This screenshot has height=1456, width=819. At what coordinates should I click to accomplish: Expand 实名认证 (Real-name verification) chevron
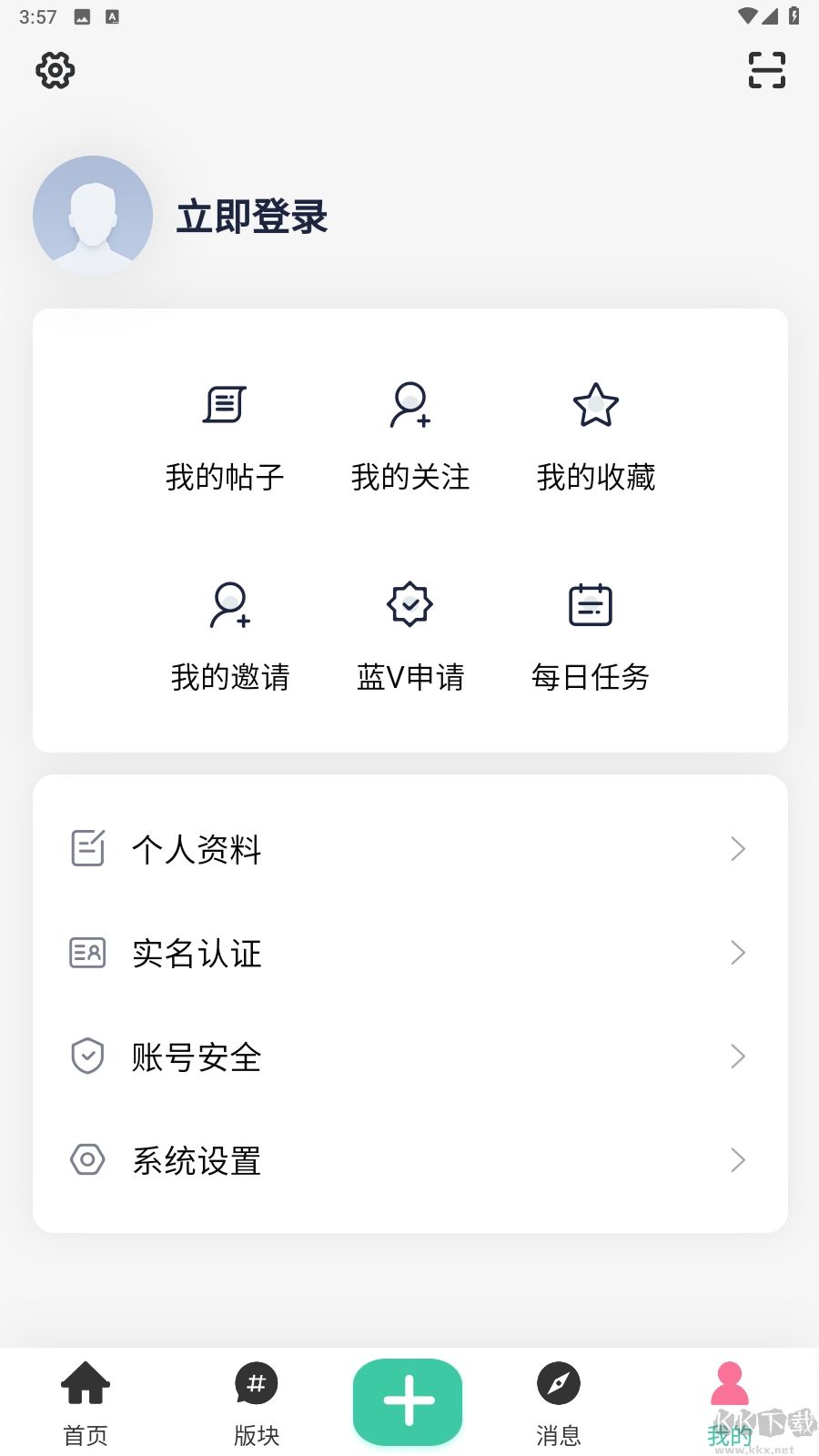[738, 953]
